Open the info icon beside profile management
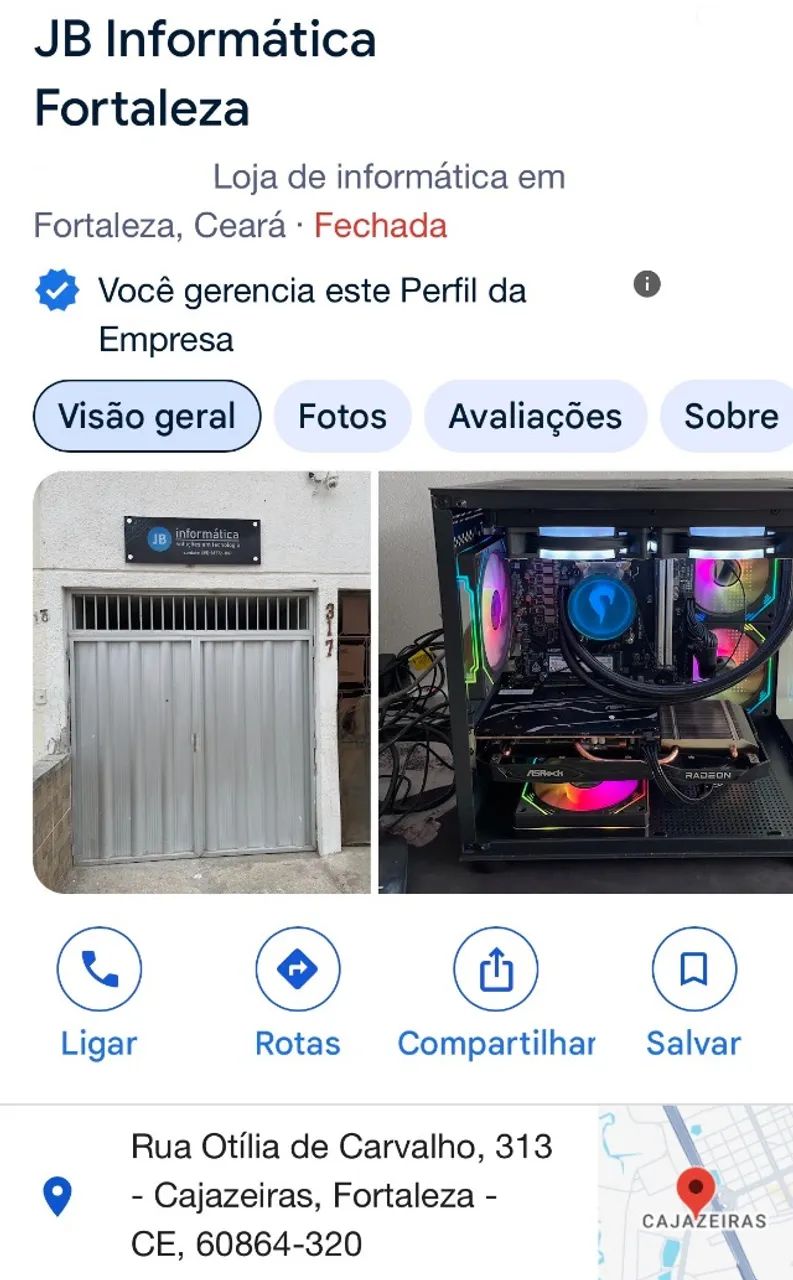This screenshot has width=793, height=1280. 647,284
